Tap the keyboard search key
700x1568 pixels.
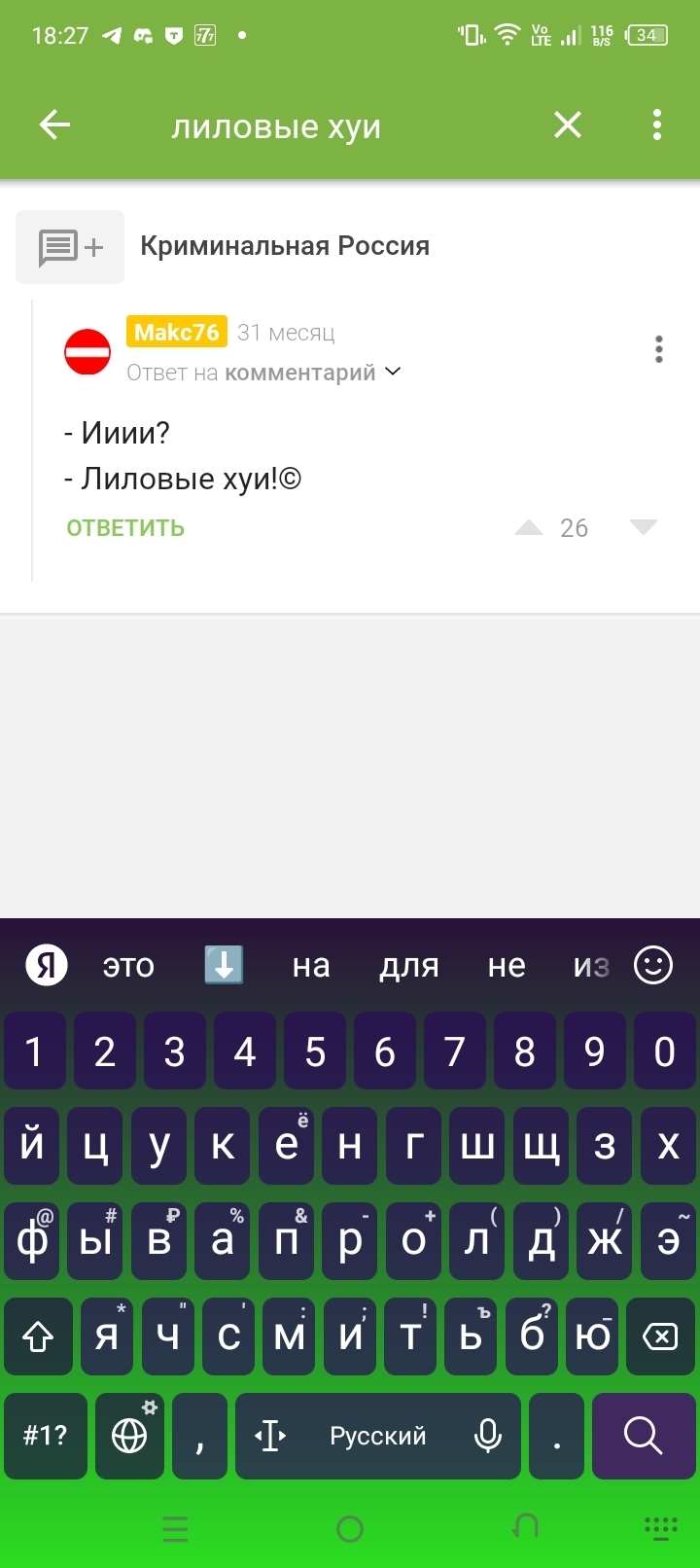(643, 1436)
